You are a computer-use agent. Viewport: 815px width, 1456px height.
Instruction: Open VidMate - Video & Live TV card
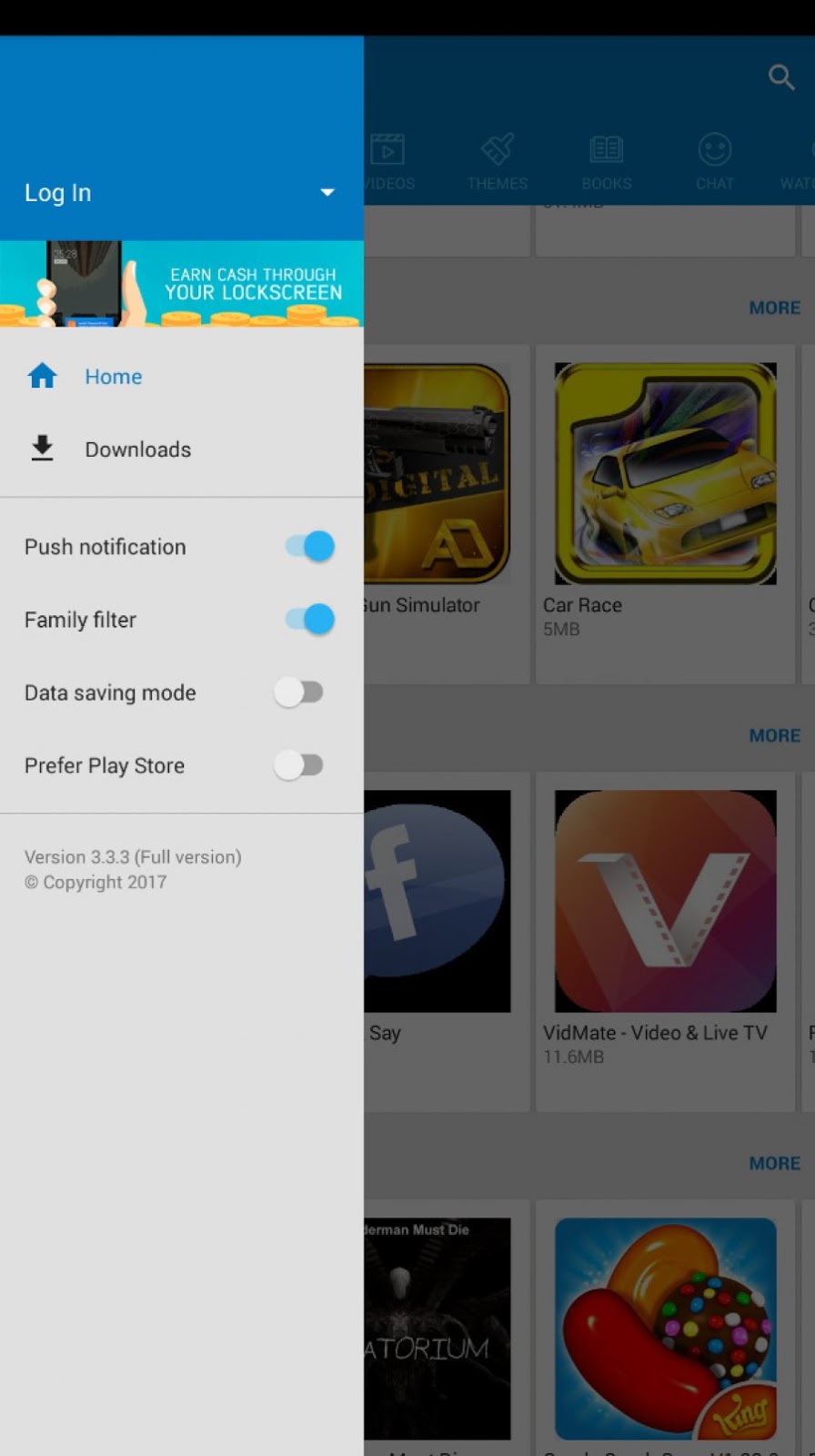click(x=665, y=919)
